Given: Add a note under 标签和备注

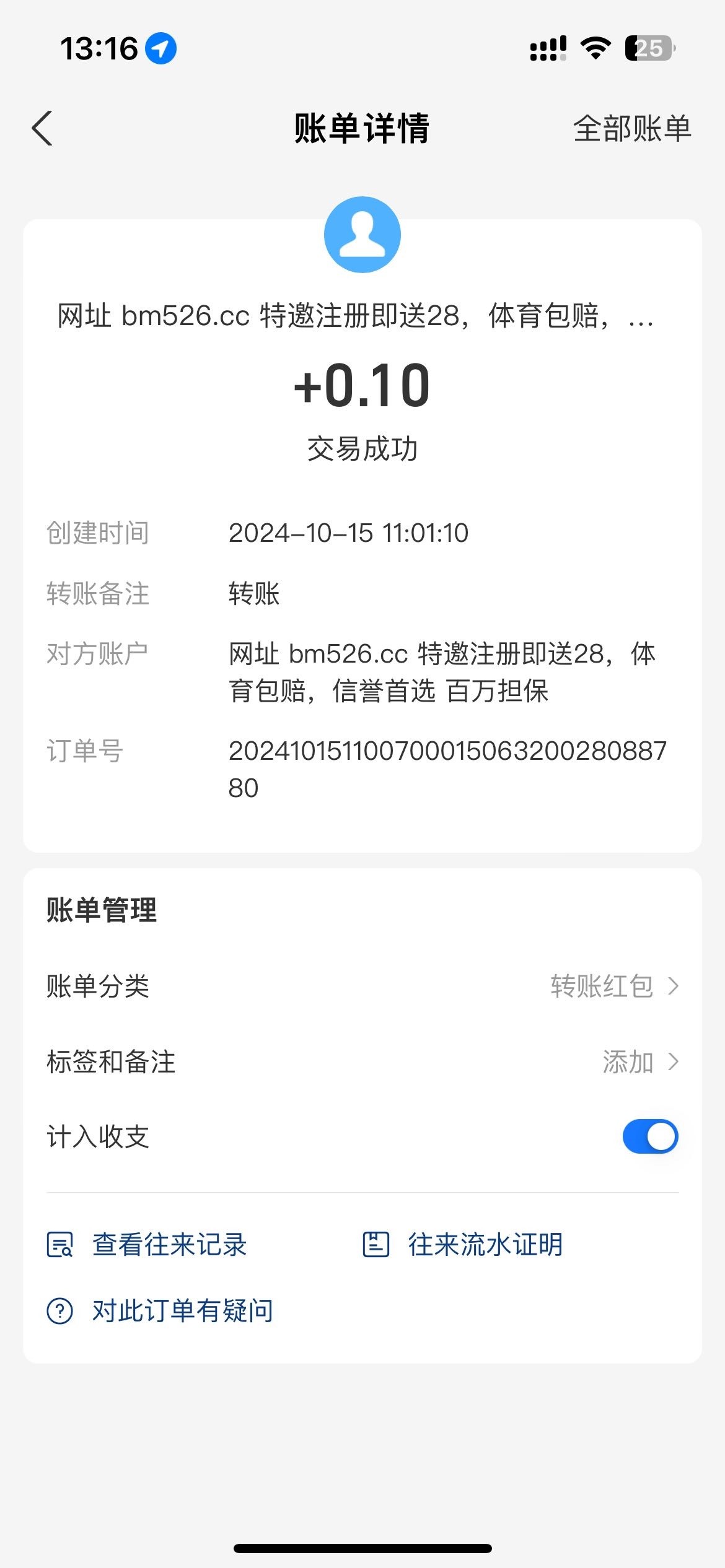Looking at the screenshot, I should (639, 1061).
